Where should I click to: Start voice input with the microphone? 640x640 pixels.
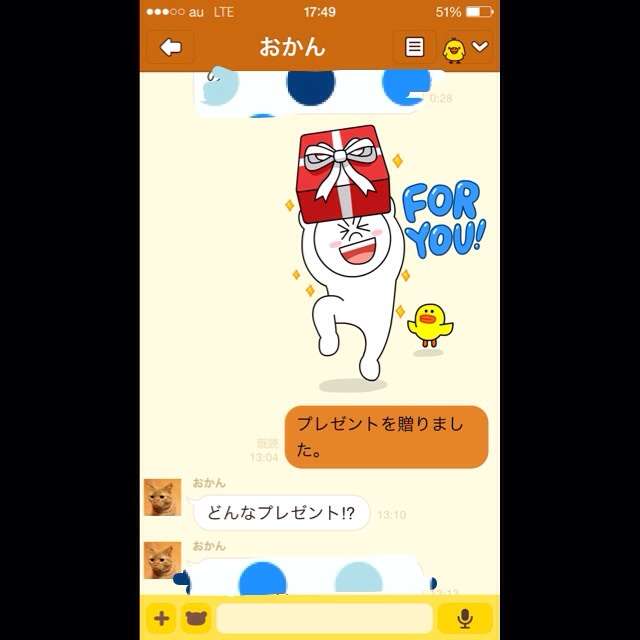click(465, 618)
